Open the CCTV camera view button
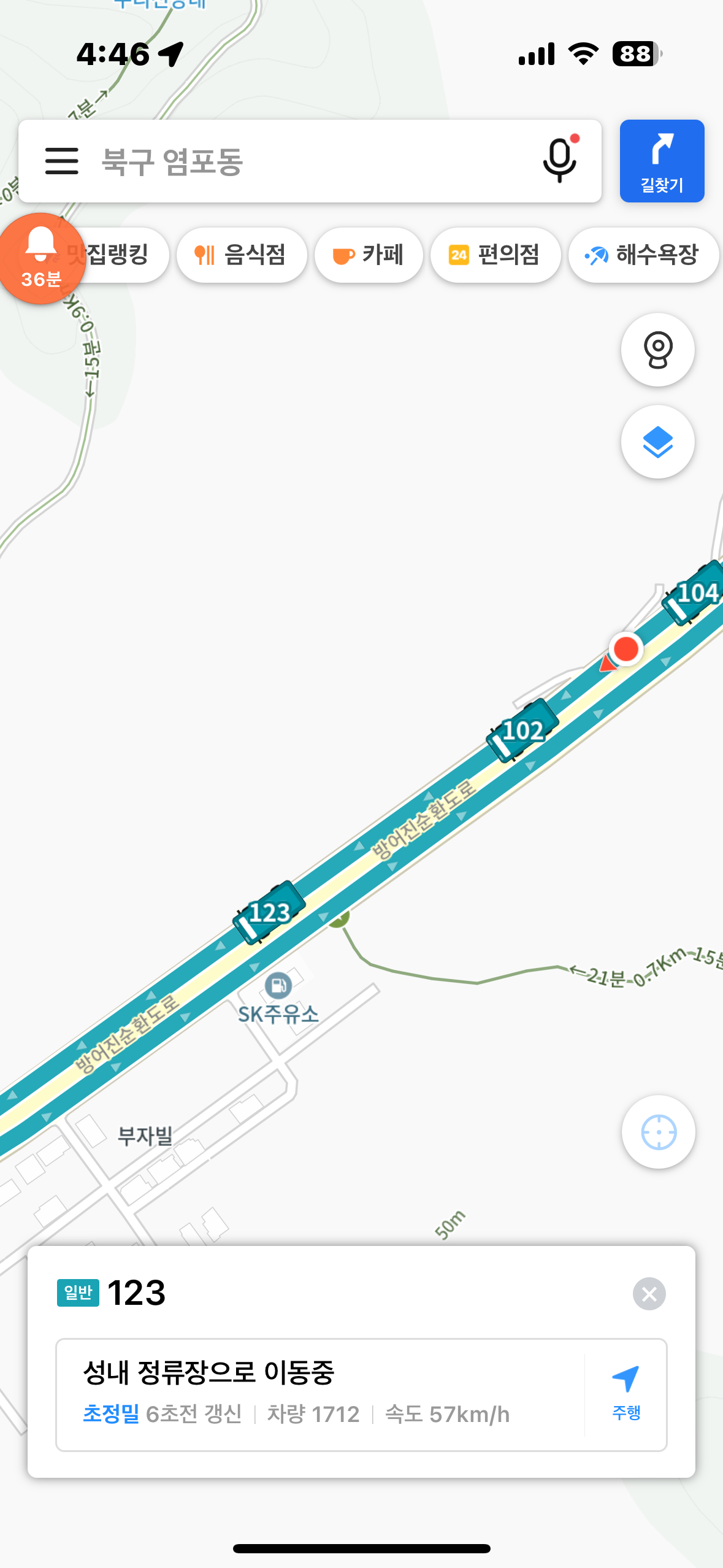723x1568 pixels. point(657,350)
